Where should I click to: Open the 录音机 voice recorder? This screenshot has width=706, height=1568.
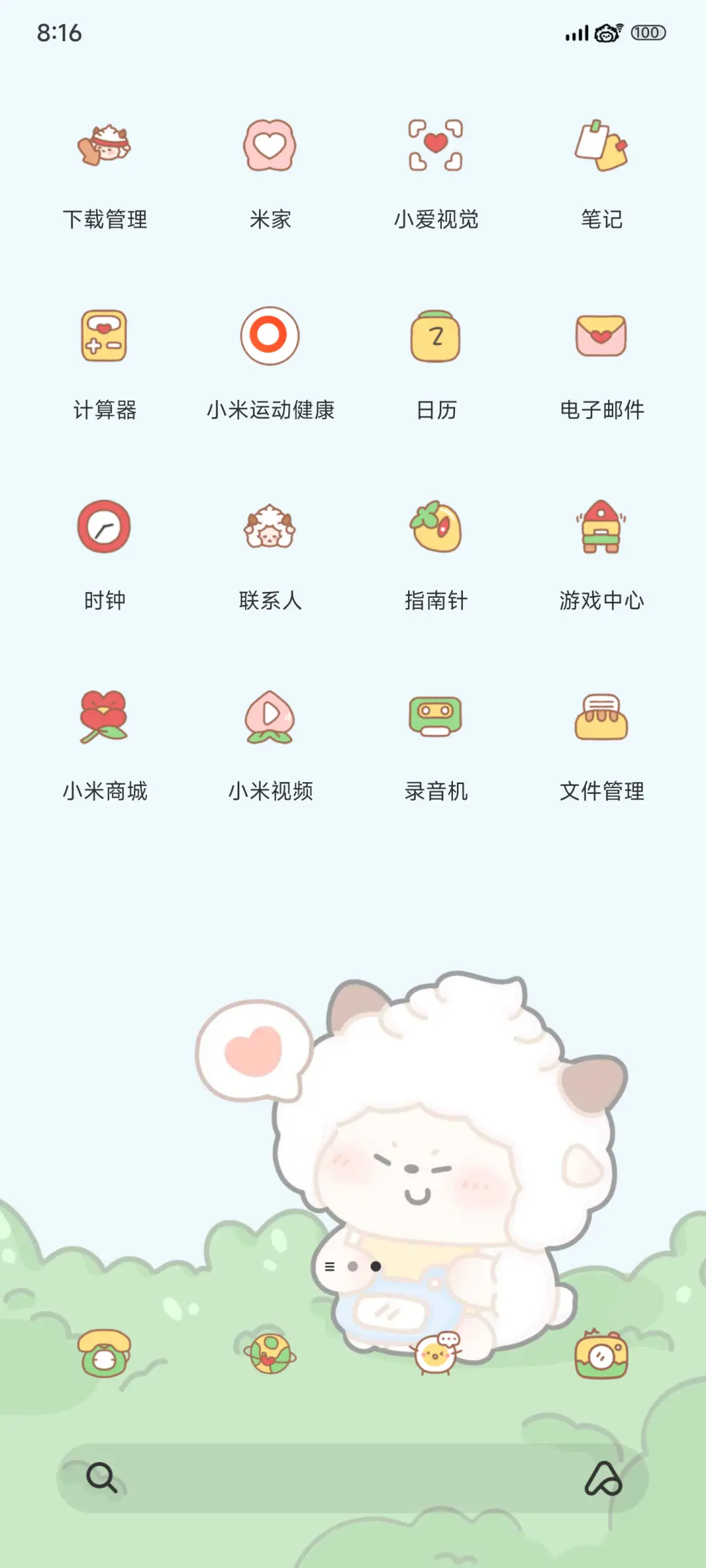pyautogui.click(x=434, y=719)
